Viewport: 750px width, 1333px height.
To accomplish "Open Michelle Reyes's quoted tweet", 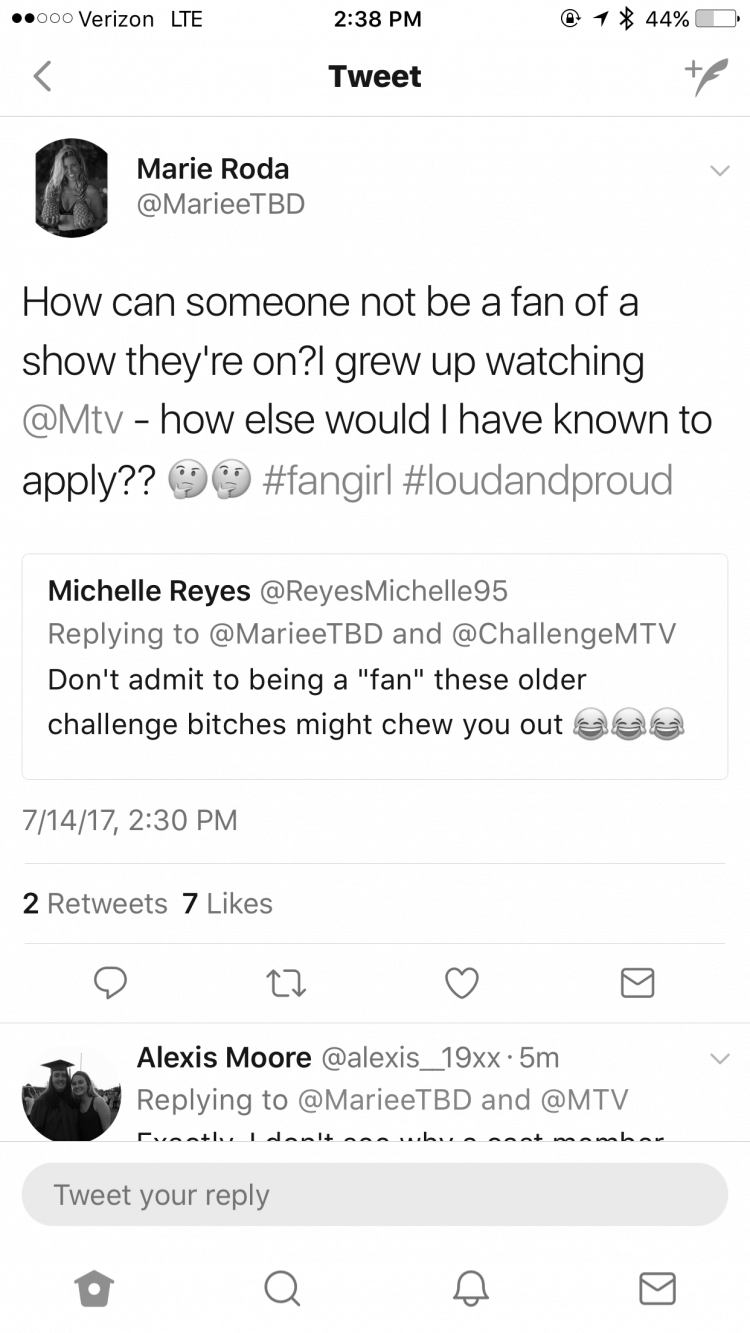I will (375, 666).
